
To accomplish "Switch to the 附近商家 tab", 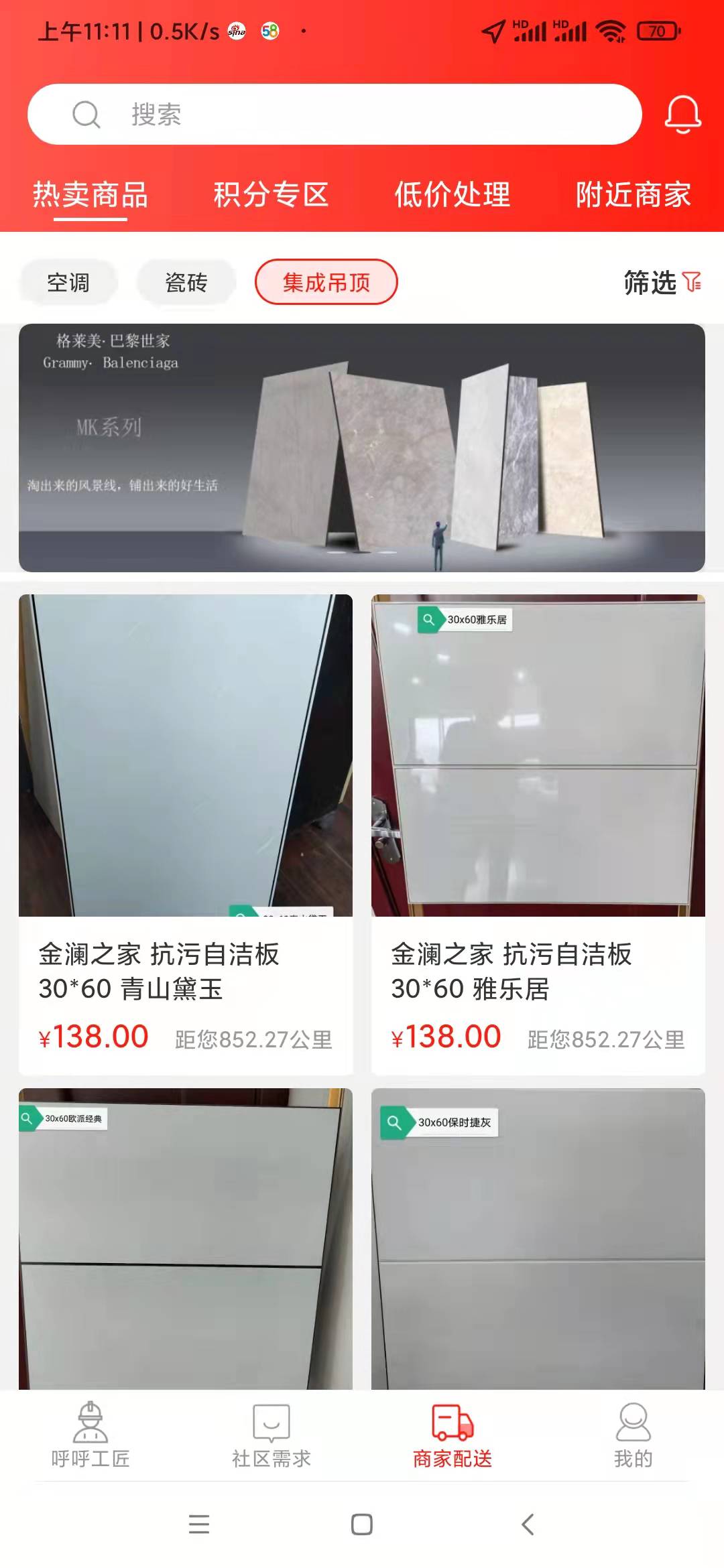I will pyautogui.click(x=633, y=195).
